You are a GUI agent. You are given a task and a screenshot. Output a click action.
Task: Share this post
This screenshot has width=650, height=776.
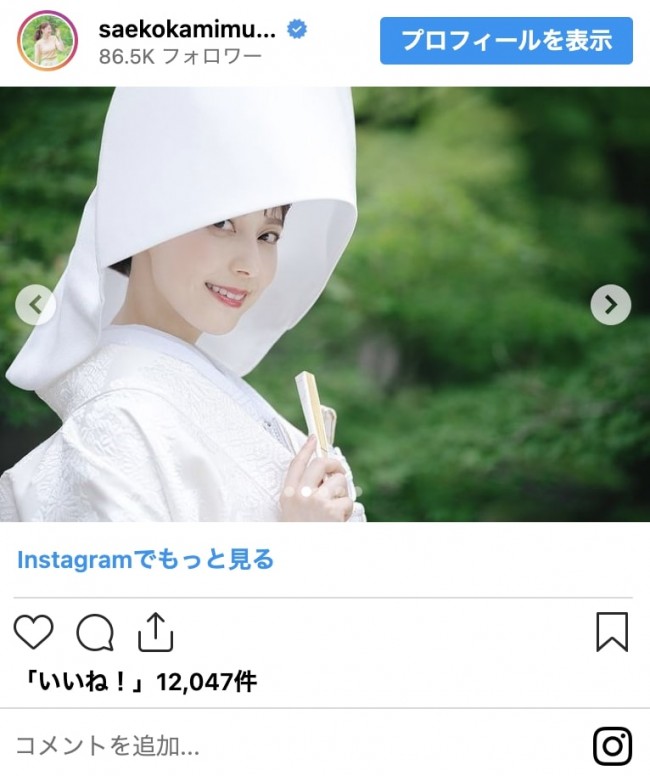[155, 632]
